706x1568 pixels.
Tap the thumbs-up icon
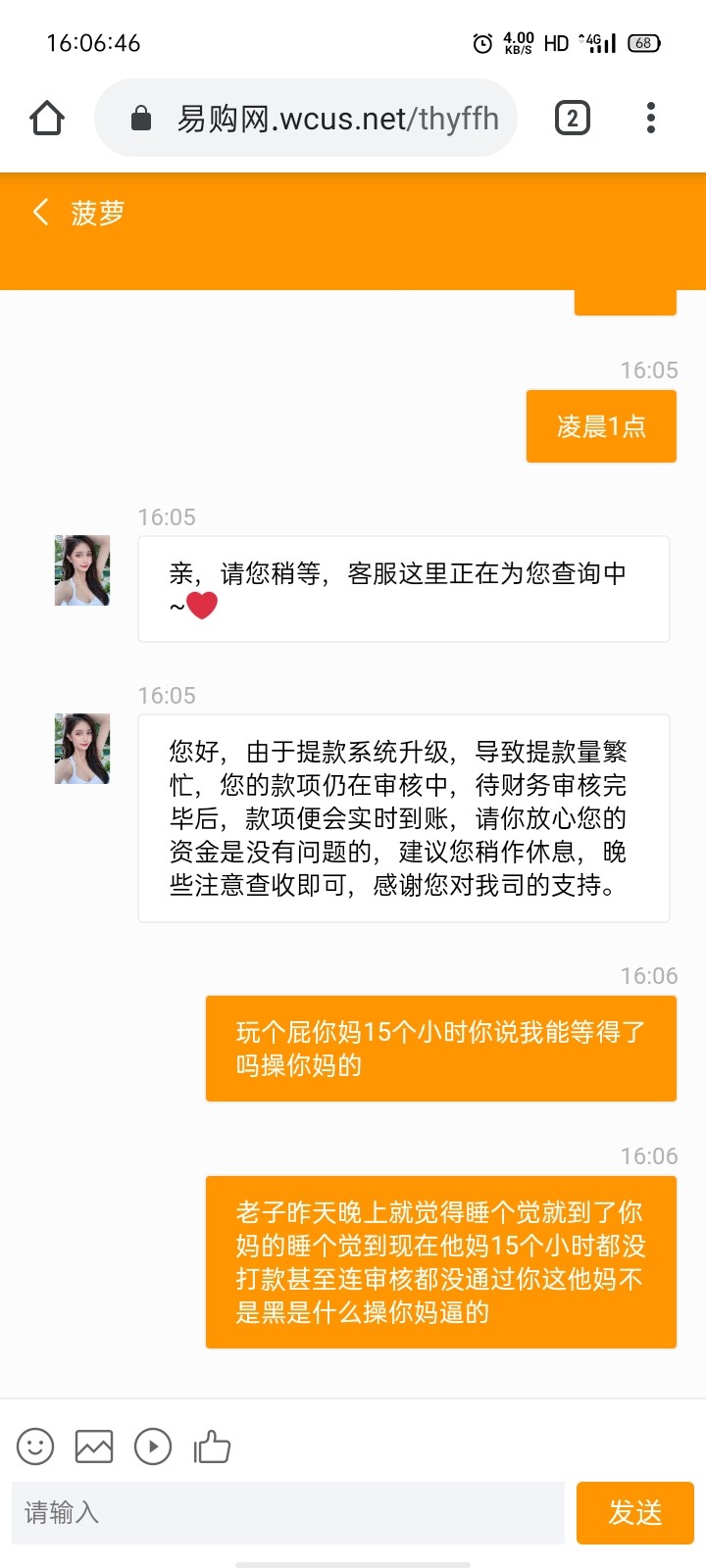point(212,1446)
